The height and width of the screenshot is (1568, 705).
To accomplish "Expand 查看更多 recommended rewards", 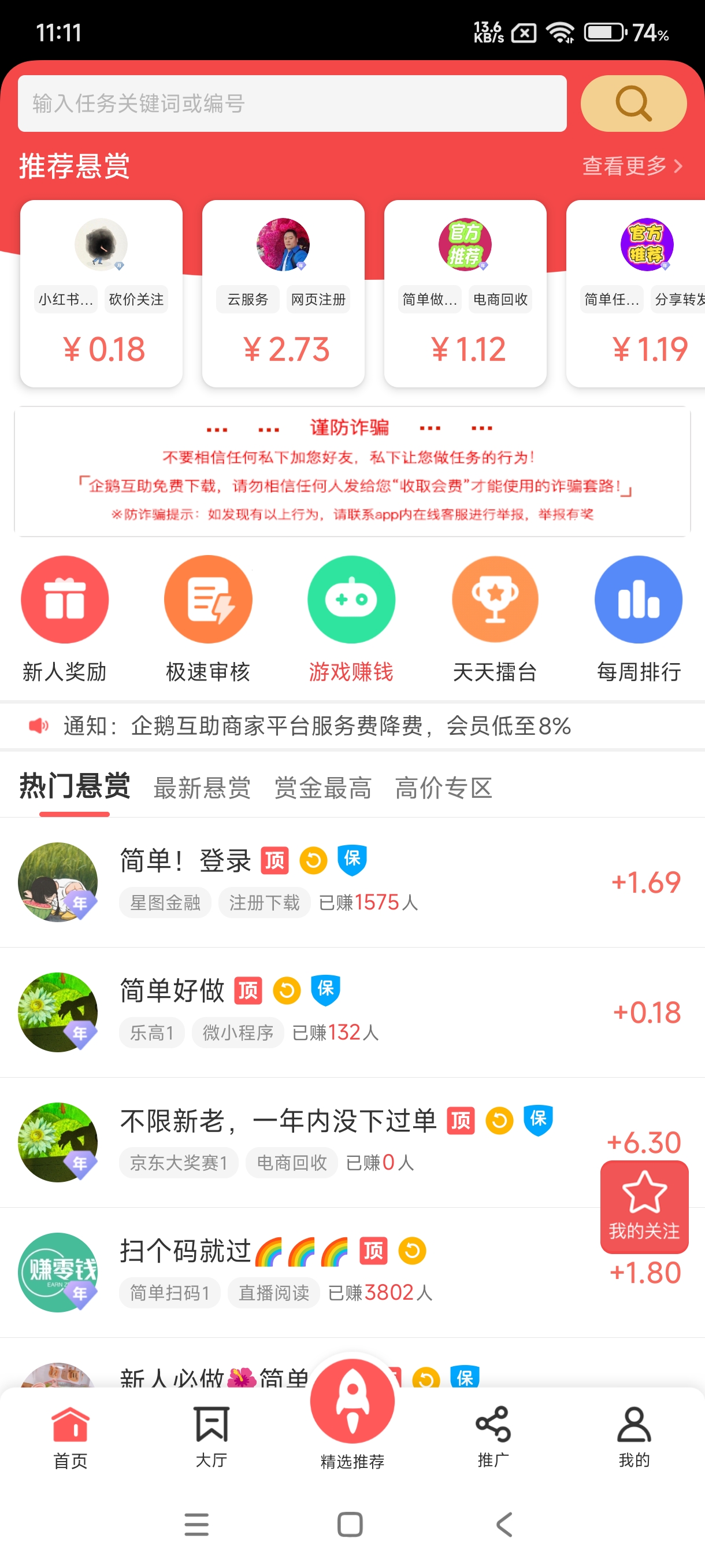I will point(633,165).
